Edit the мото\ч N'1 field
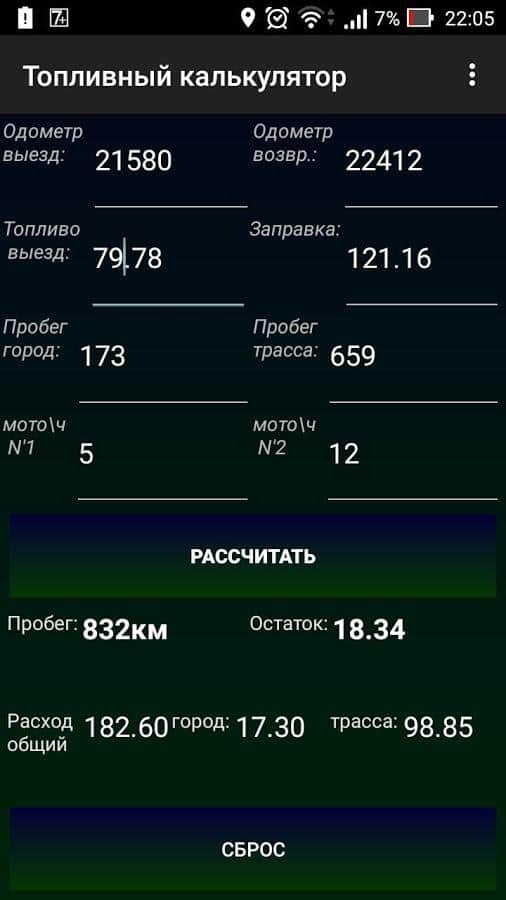 click(x=163, y=459)
